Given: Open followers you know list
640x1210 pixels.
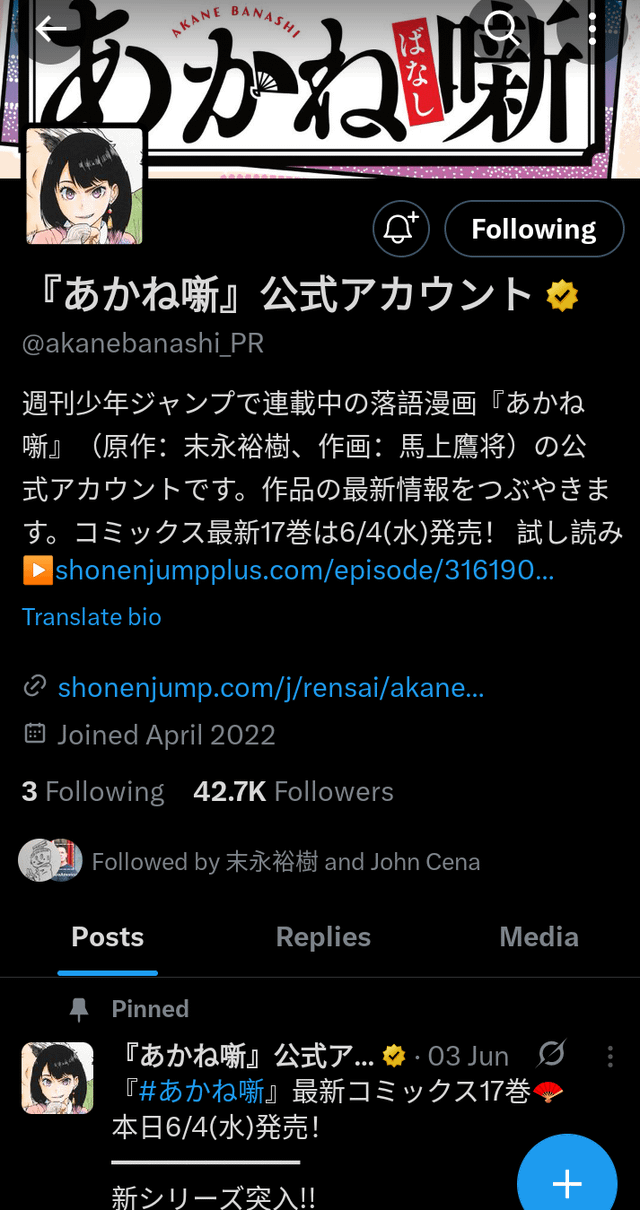Looking at the screenshot, I should click(250, 861).
